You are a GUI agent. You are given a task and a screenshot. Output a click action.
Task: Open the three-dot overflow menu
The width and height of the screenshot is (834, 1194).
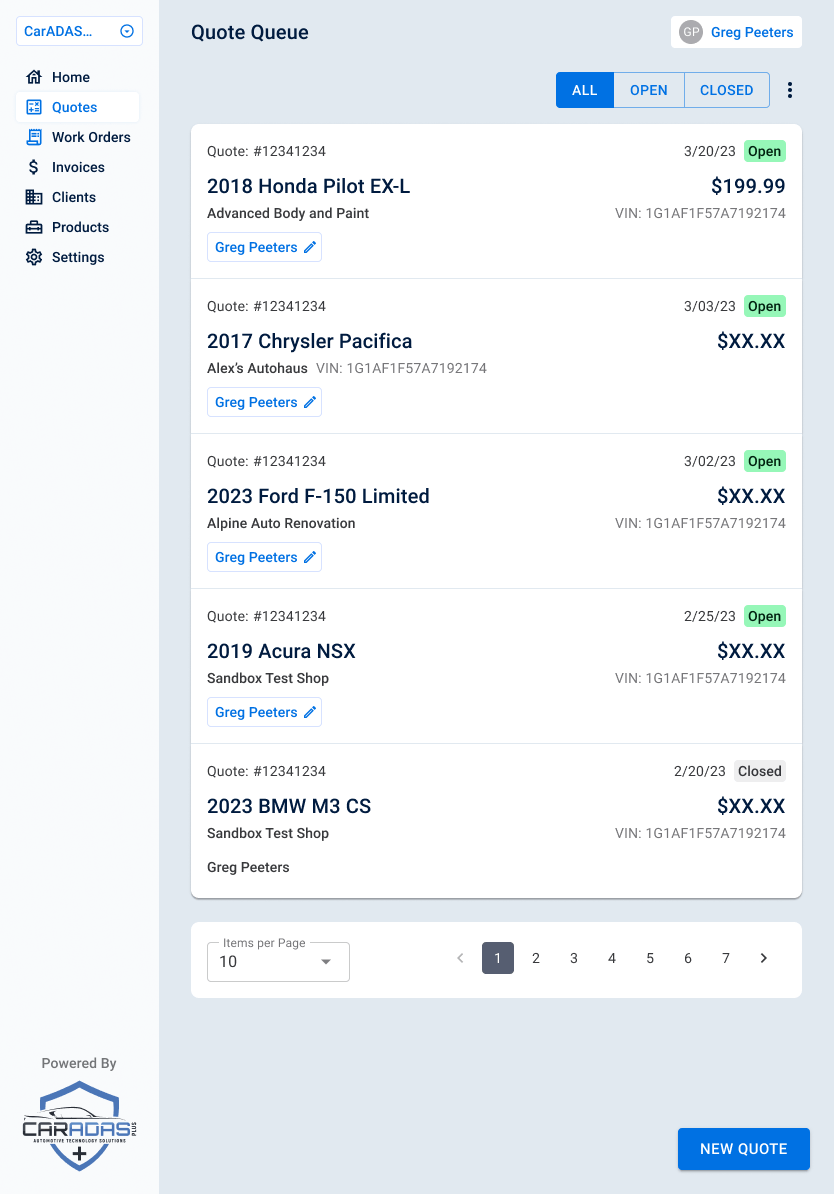[790, 90]
